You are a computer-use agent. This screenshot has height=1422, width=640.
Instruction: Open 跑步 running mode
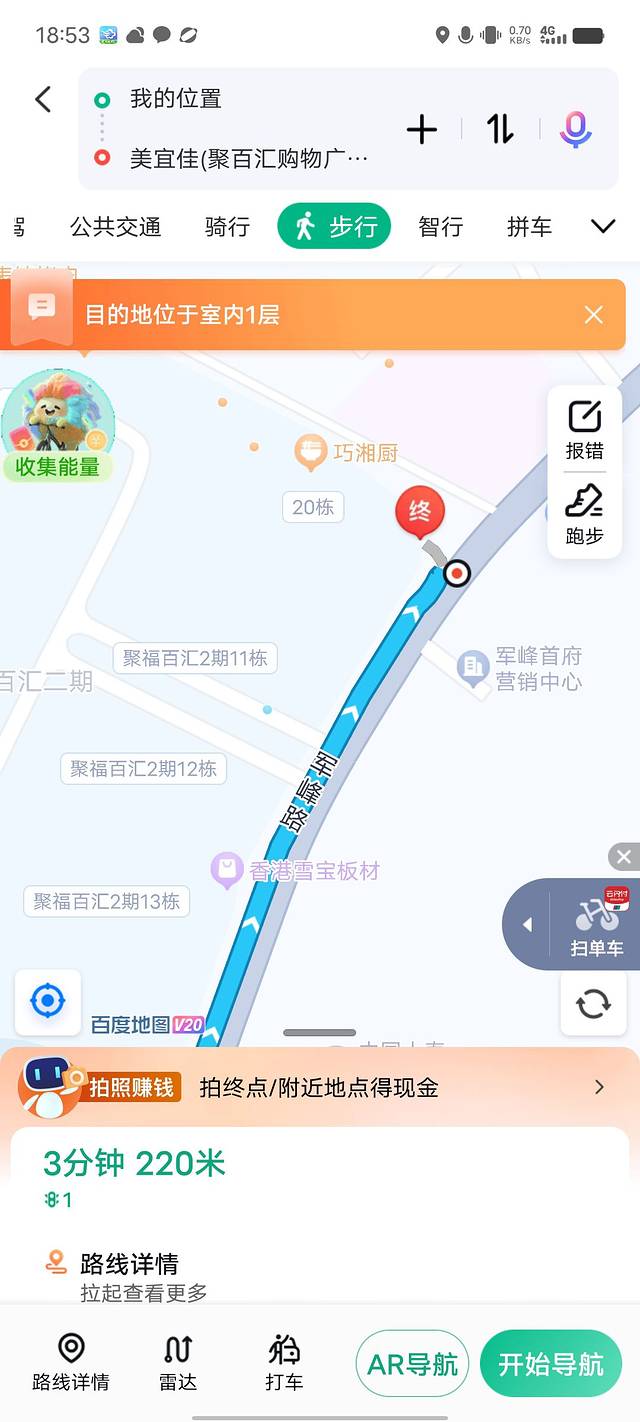pyautogui.click(x=584, y=516)
